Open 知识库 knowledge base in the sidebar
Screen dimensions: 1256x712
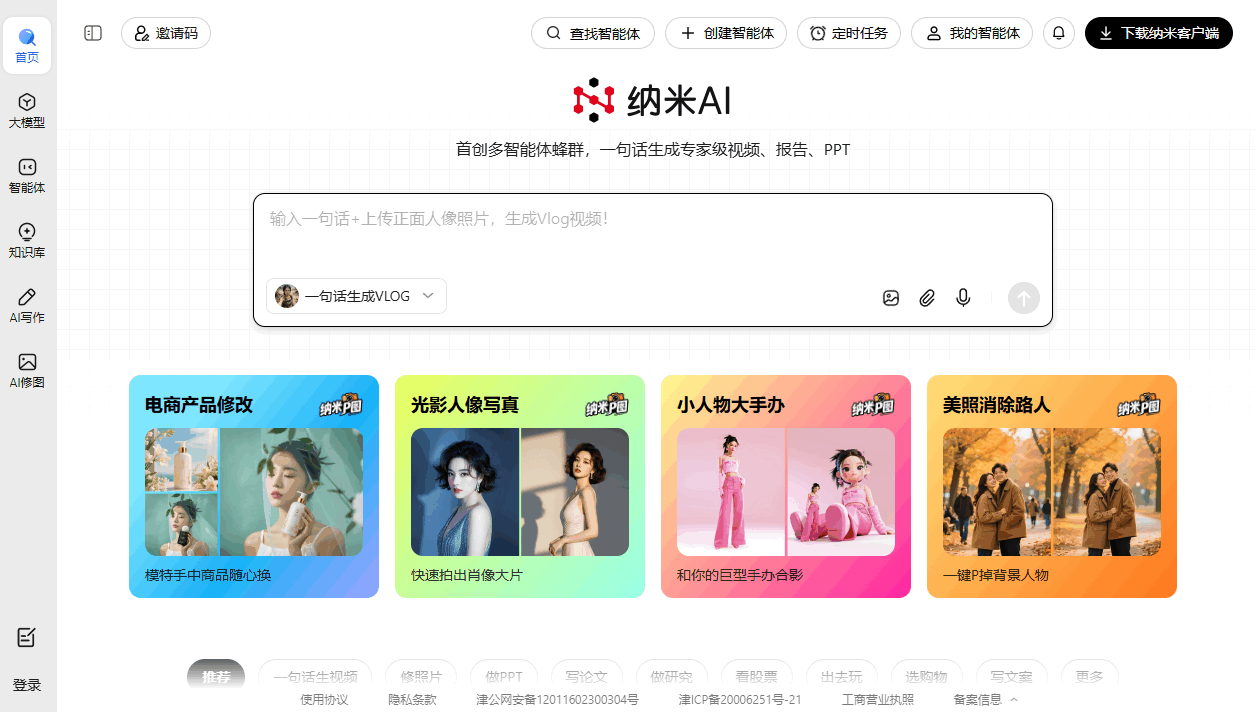coord(27,240)
